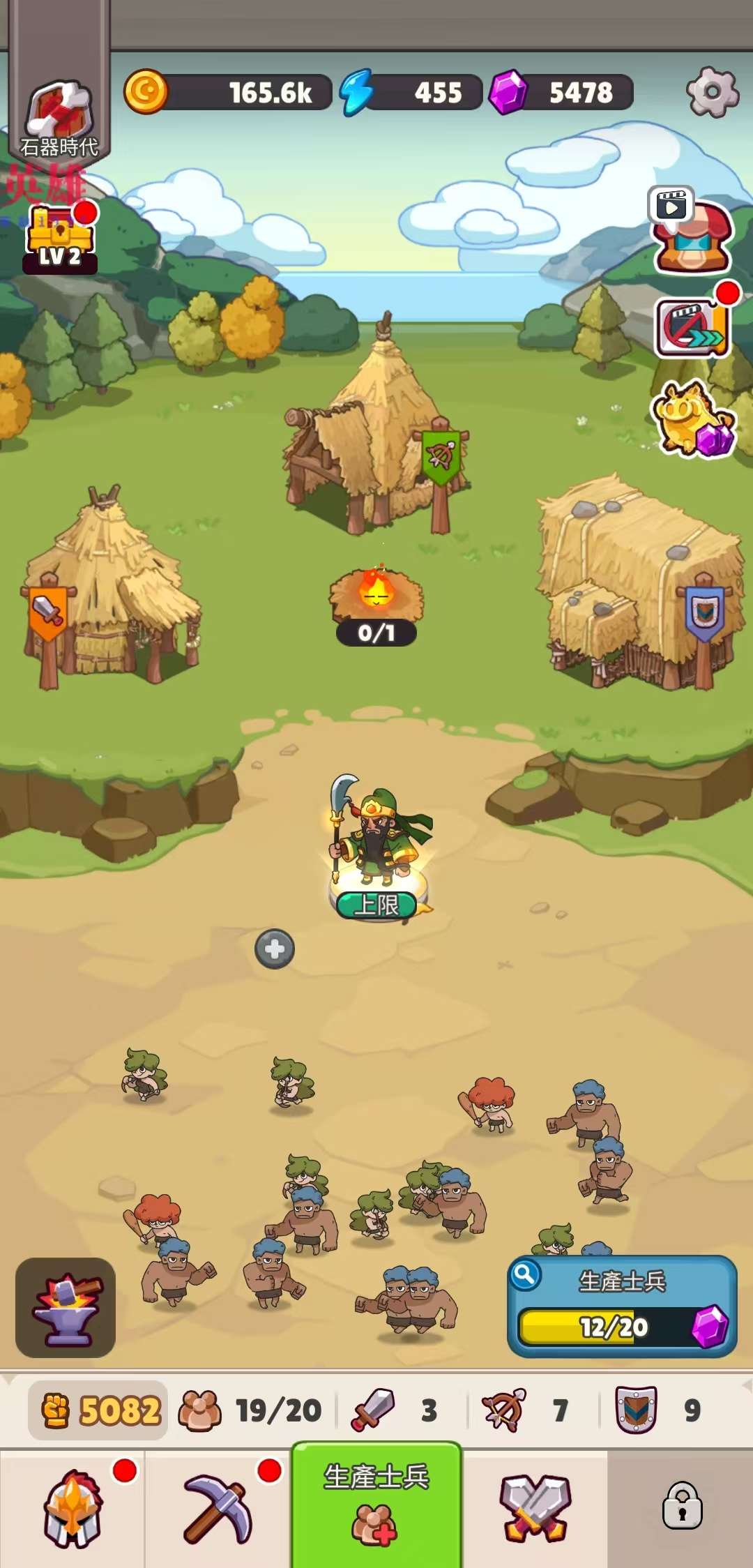
Task: Switch to the crossed swords battle tab
Action: (535, 1507)
